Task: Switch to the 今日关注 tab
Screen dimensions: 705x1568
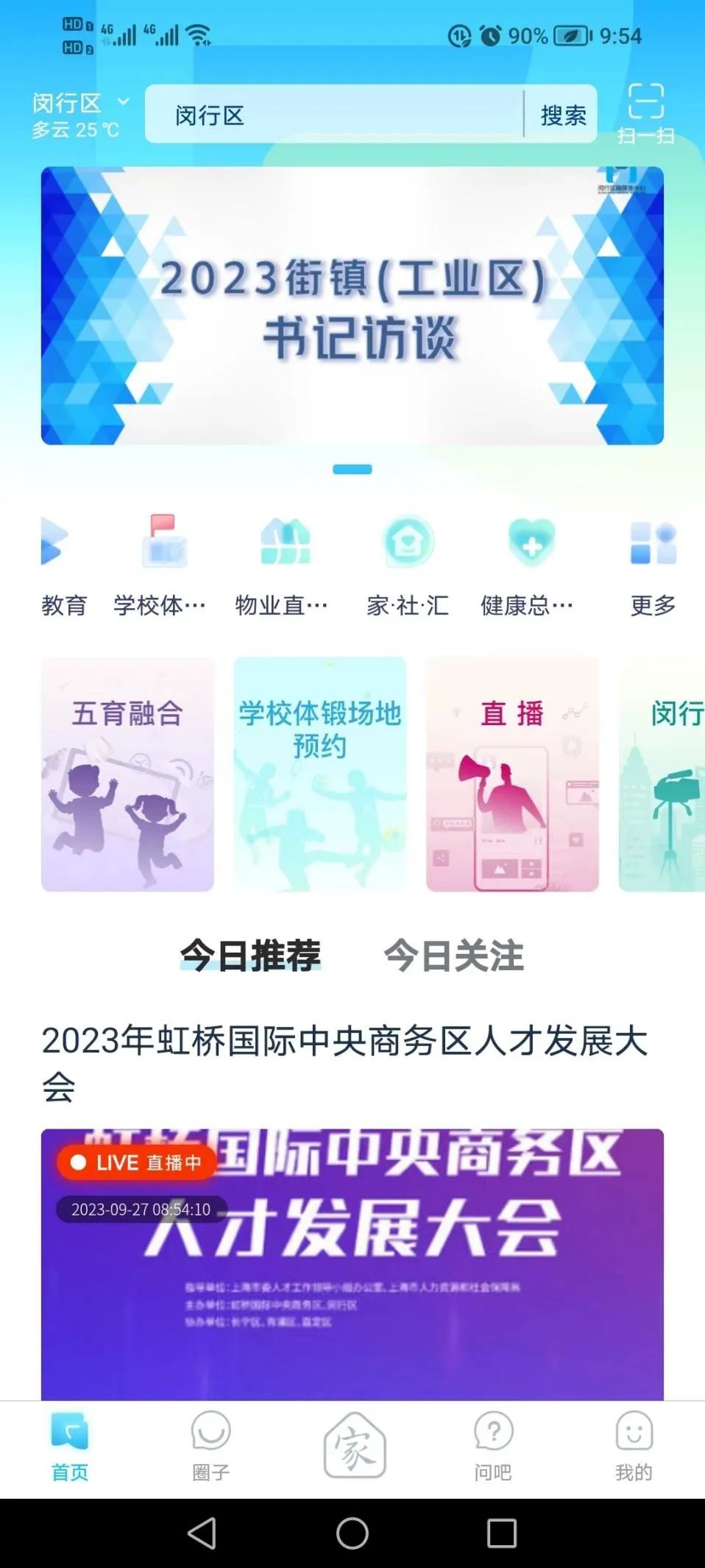Action: (x=453, y=956)
